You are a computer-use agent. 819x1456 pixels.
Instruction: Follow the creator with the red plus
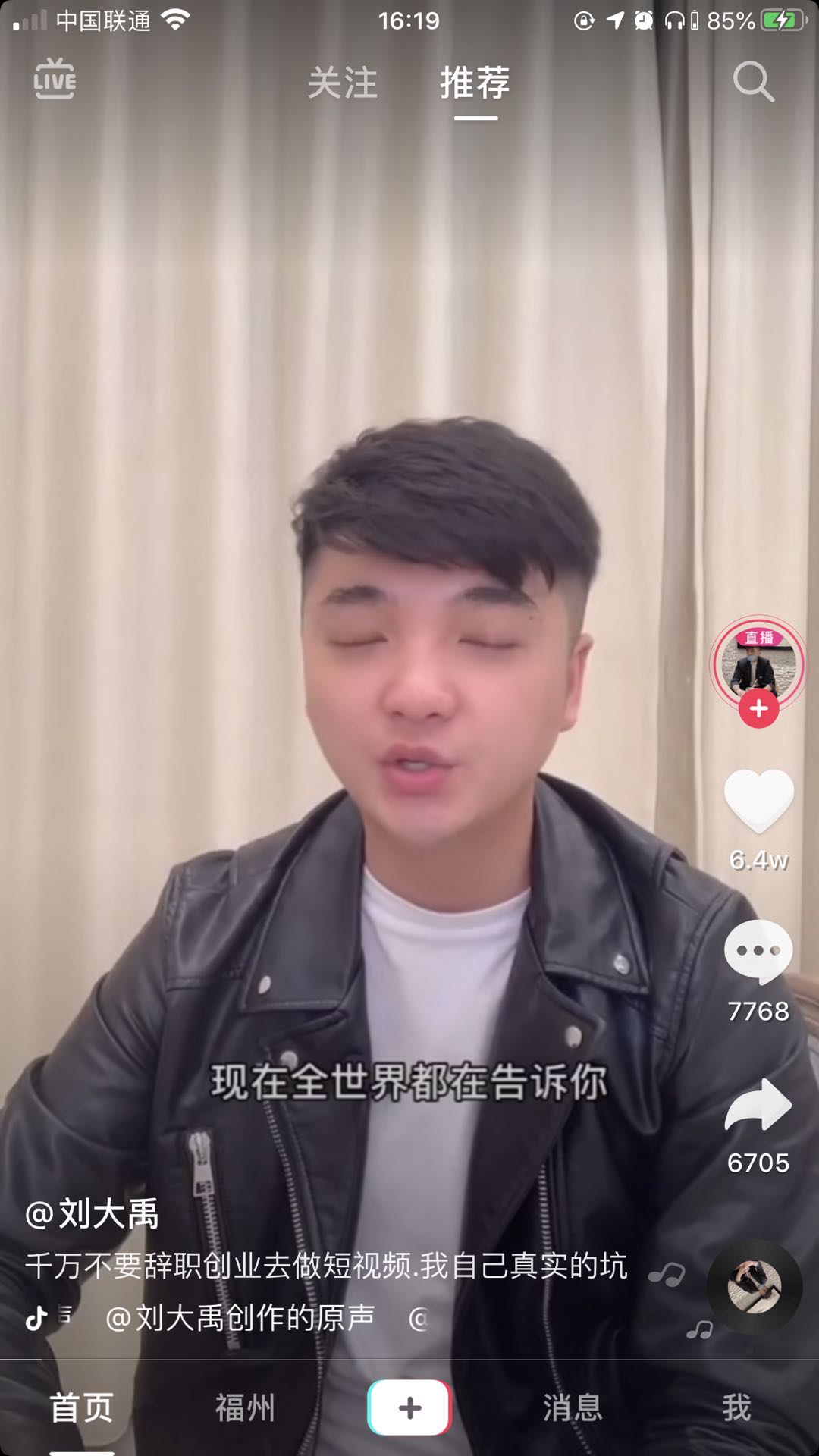759,709
